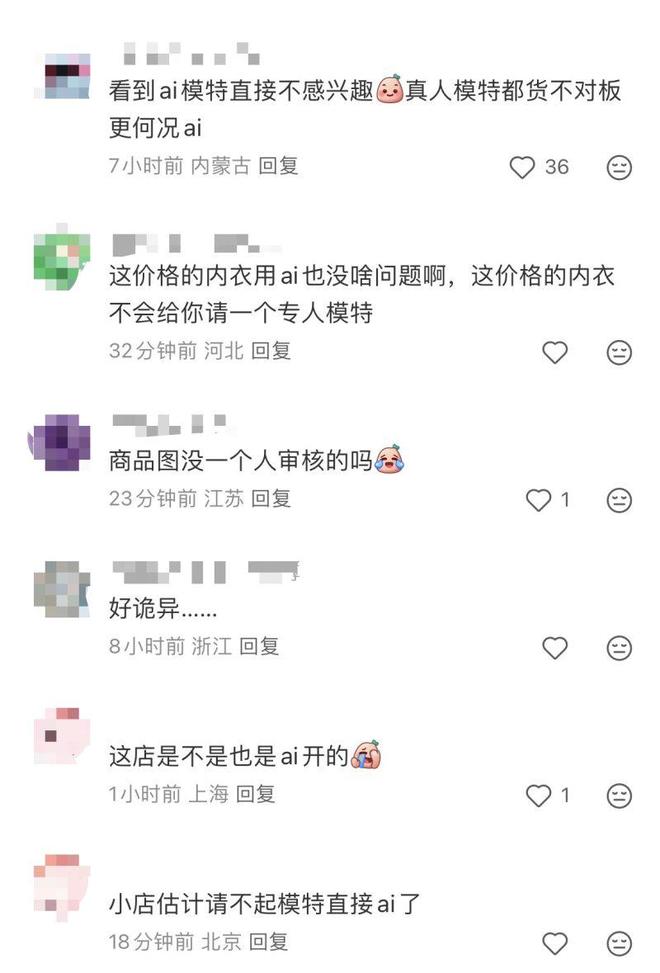
Task: Dislike the 河北 comment
Action: (620, 352)
